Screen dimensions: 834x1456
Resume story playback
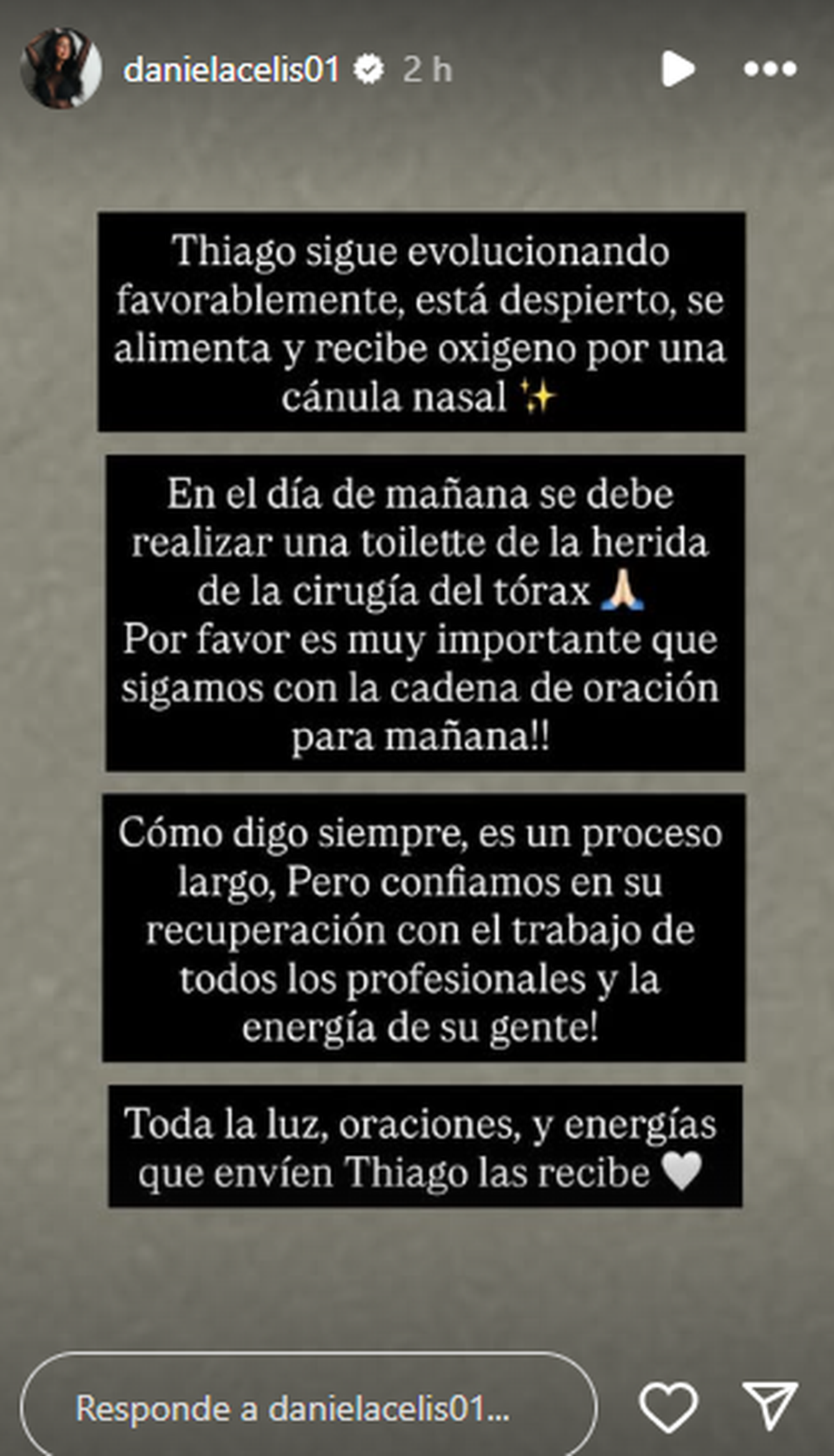(678, 69)
